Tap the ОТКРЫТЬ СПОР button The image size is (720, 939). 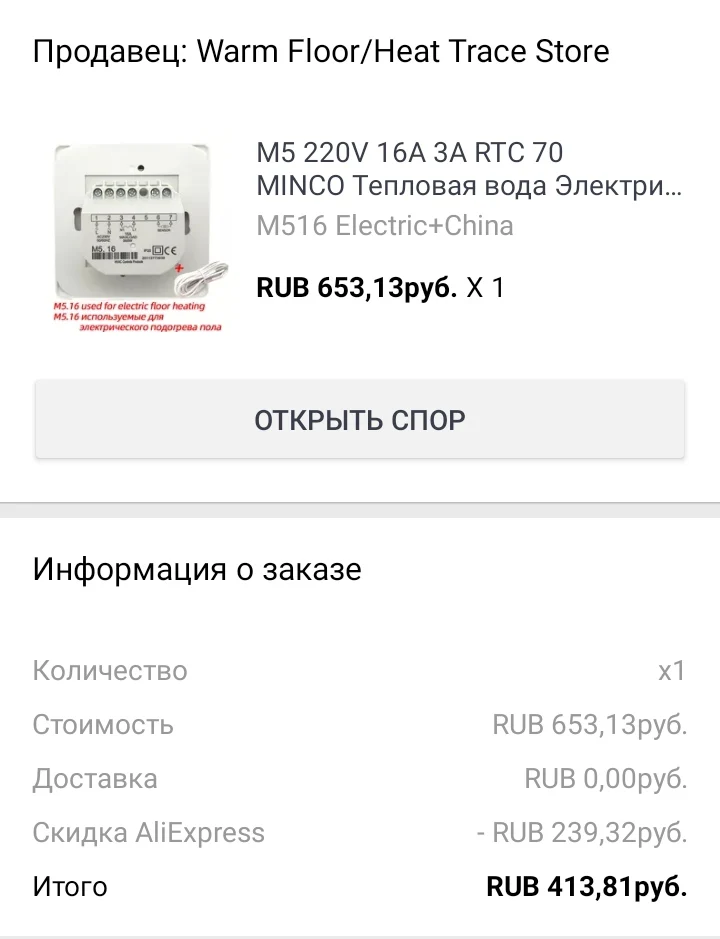tap(360, 420)
